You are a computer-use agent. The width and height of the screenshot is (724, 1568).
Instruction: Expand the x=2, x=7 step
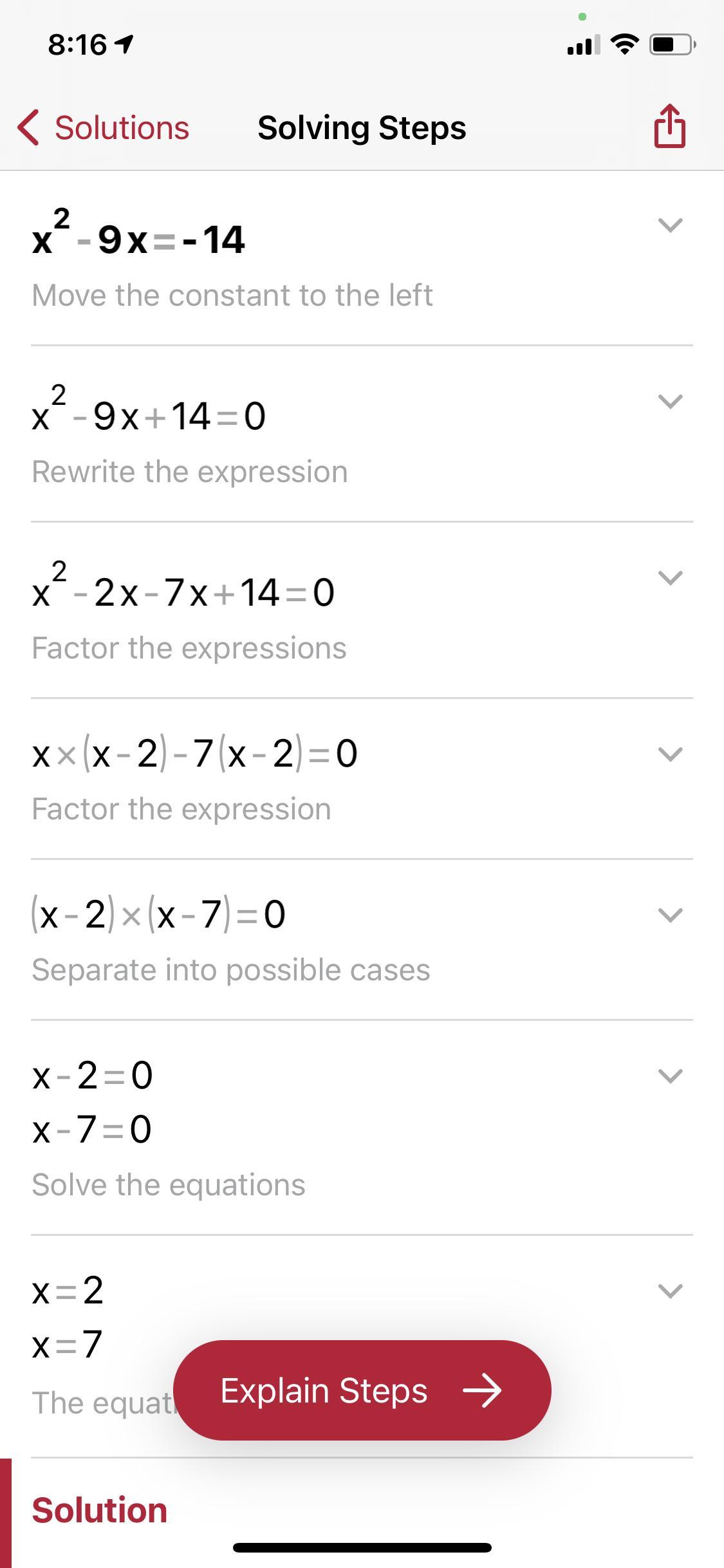pos(670,1291)
